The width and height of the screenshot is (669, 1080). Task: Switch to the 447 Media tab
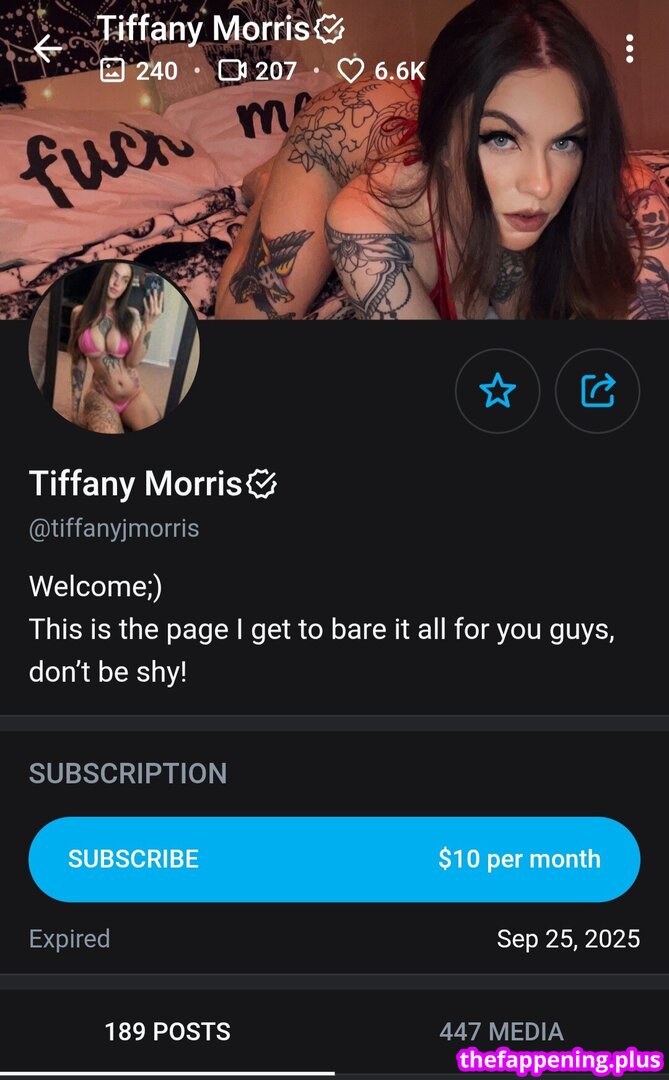point(501,1031)
